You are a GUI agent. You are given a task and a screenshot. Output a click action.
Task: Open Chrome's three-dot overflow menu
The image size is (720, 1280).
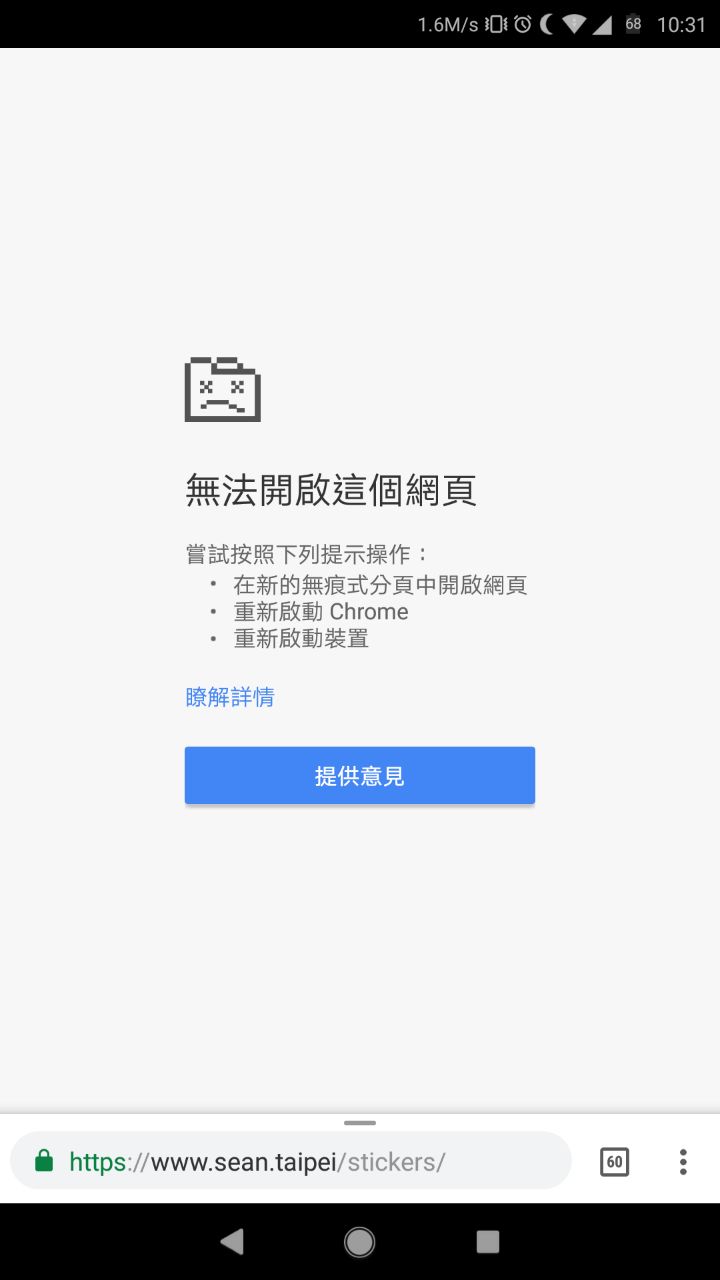[x=683, y=1162]
